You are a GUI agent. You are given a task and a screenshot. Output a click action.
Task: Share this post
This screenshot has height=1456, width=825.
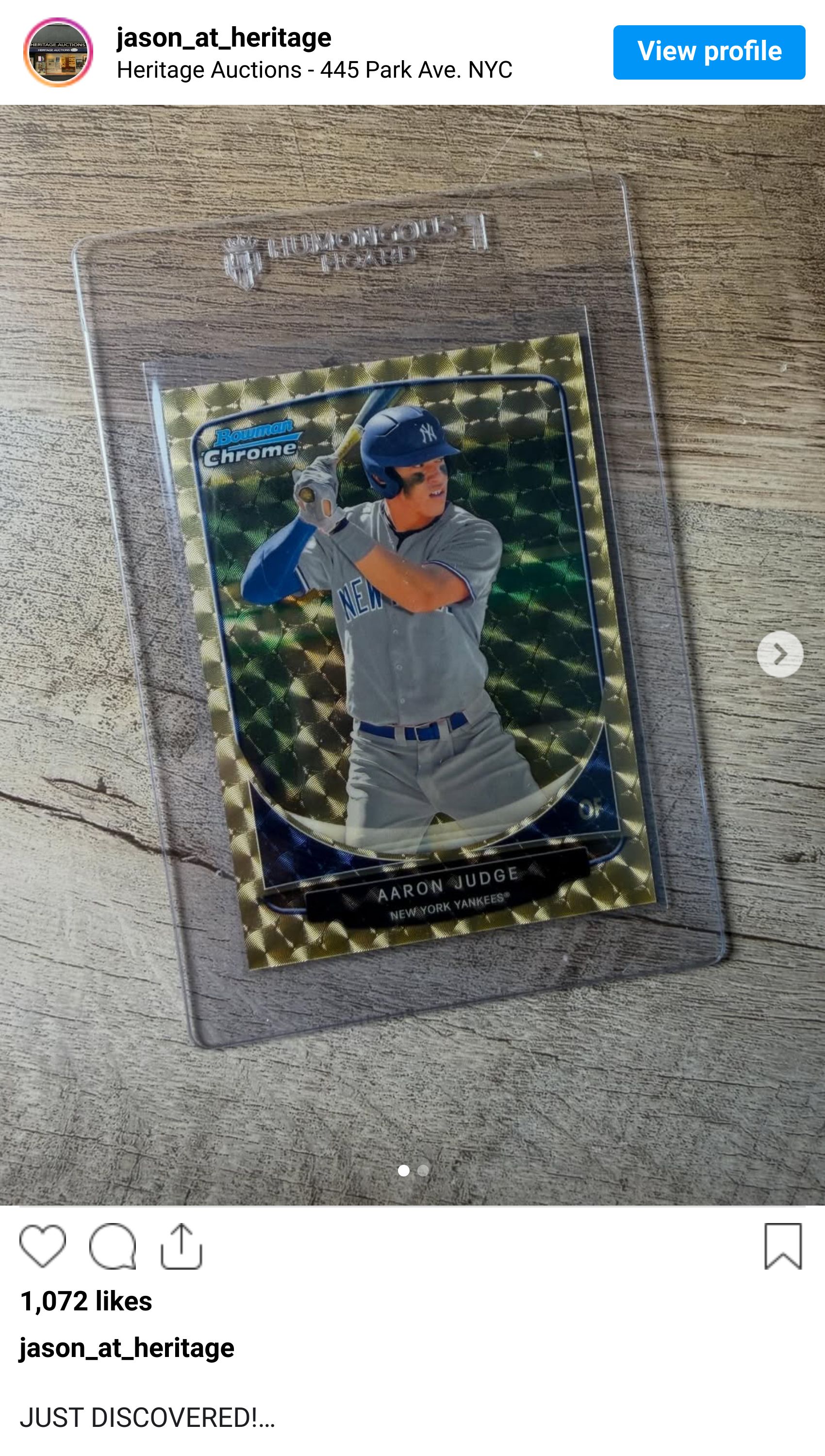click(181, 1246)
